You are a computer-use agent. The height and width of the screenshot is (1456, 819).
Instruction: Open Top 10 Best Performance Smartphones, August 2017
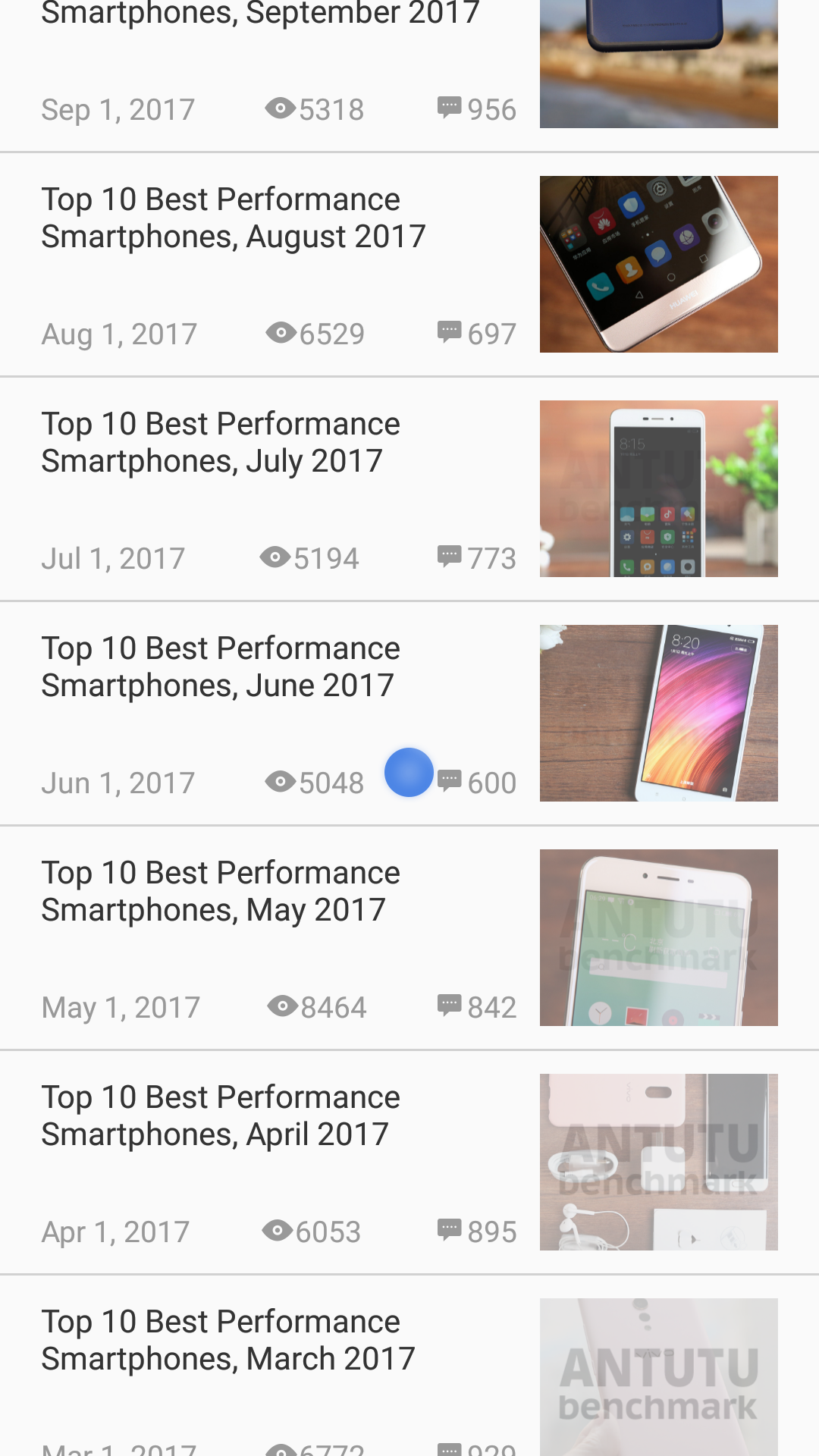coord(234,218)
